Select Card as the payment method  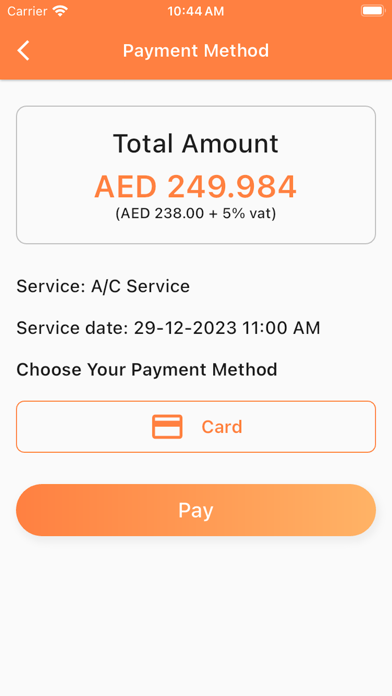pyautogui.click(x=196, y=427)
